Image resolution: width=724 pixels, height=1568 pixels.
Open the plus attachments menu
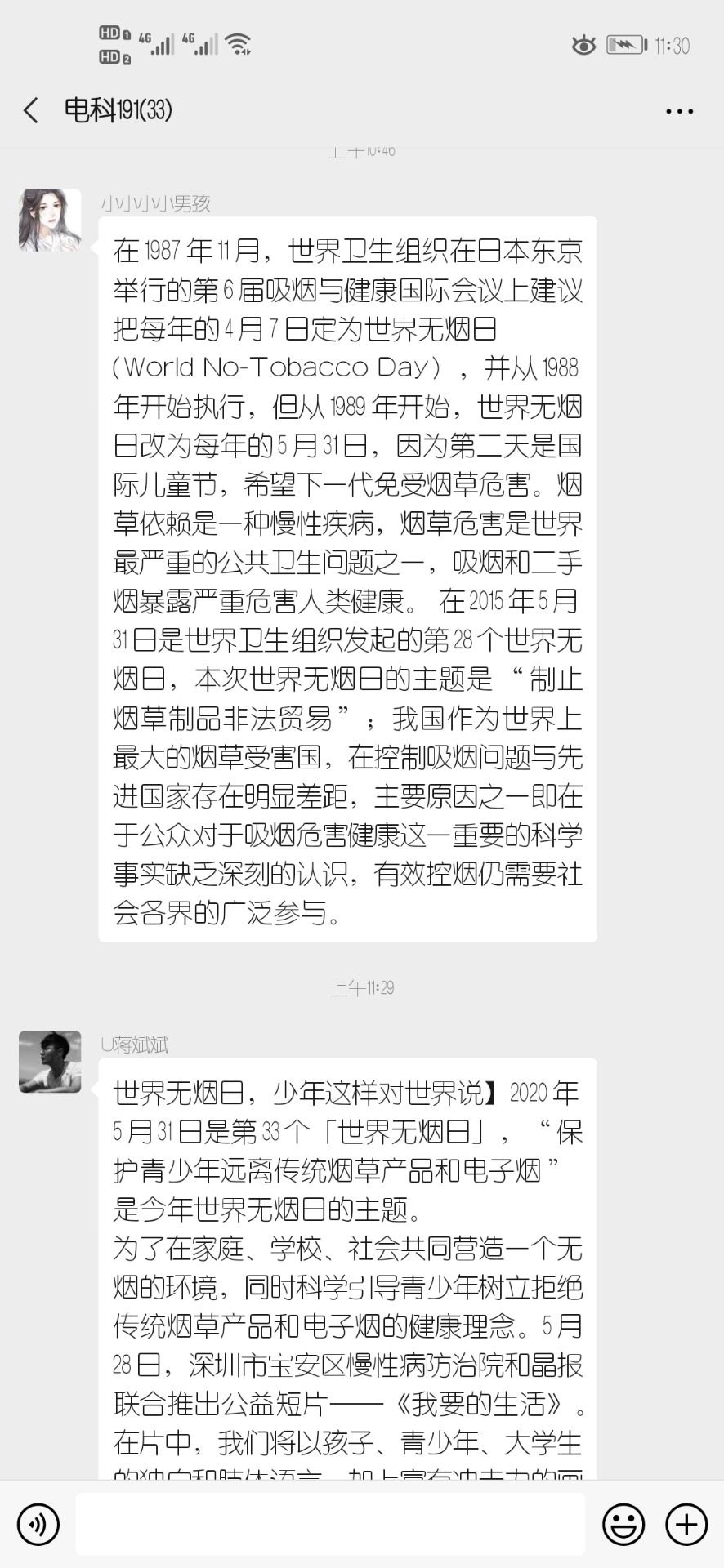(686, 1524)
